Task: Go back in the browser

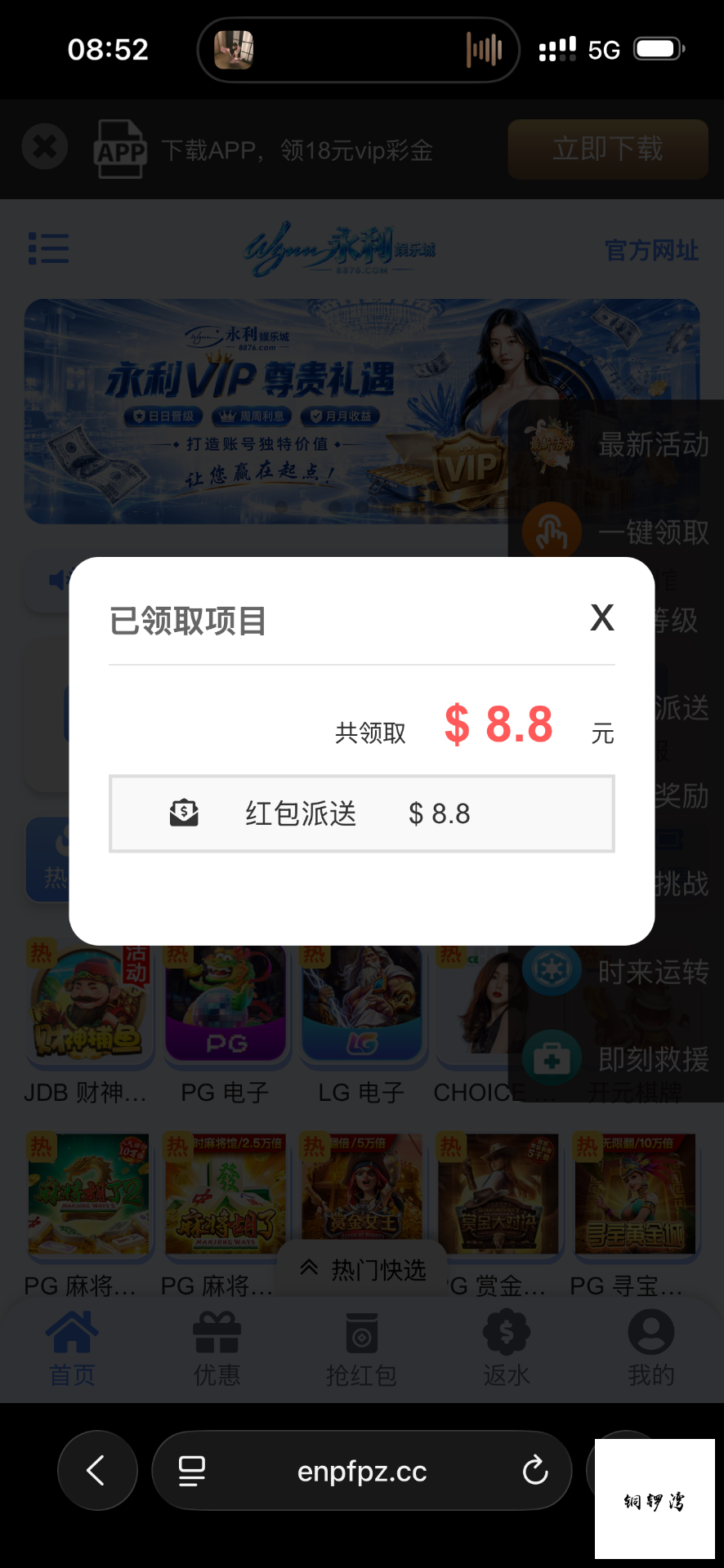Action: click(97, 1471)
